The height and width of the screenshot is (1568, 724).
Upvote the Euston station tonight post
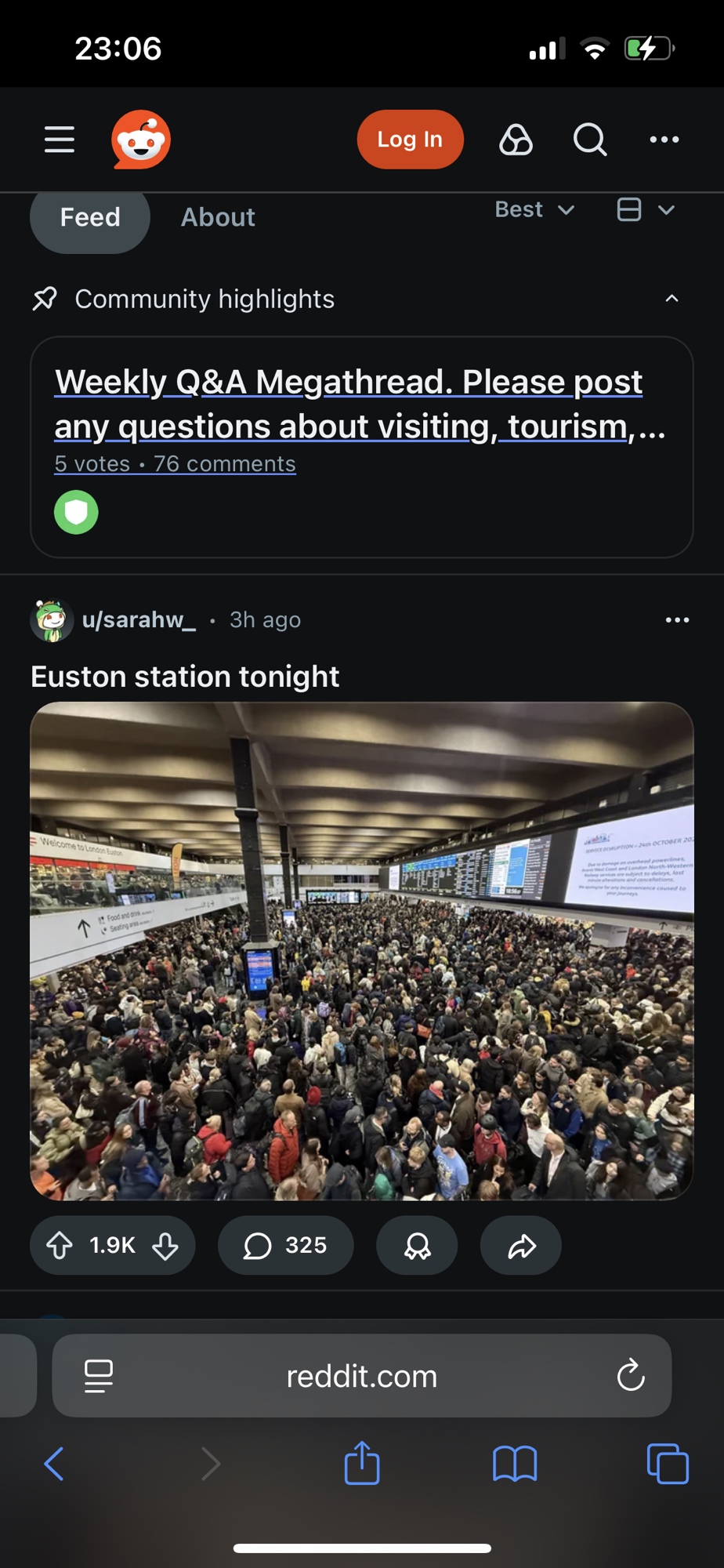[60, 1245]
